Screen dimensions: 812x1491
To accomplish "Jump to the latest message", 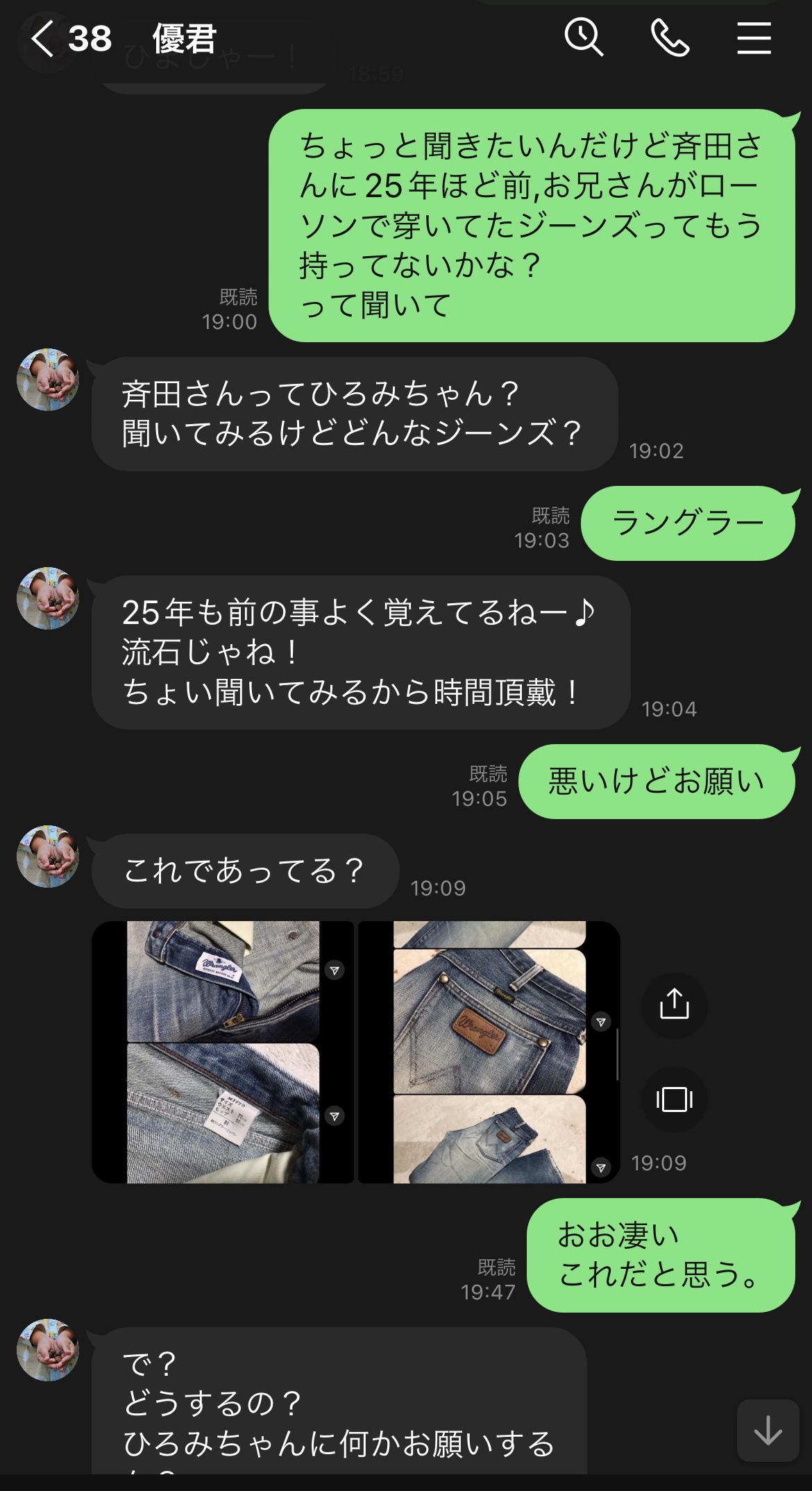I will (768, 1431).
